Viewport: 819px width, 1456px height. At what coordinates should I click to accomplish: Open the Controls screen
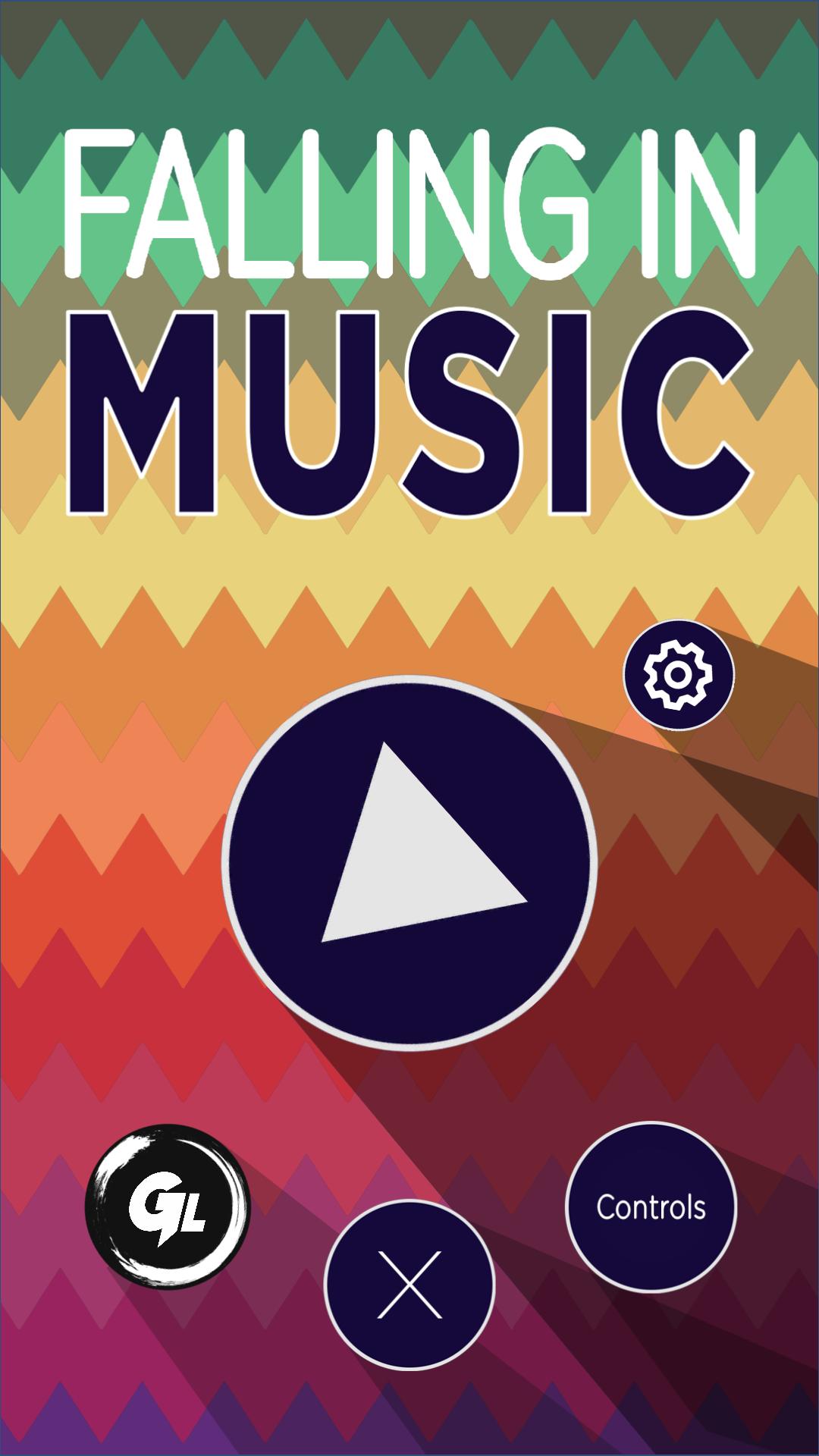point(651,1207)
